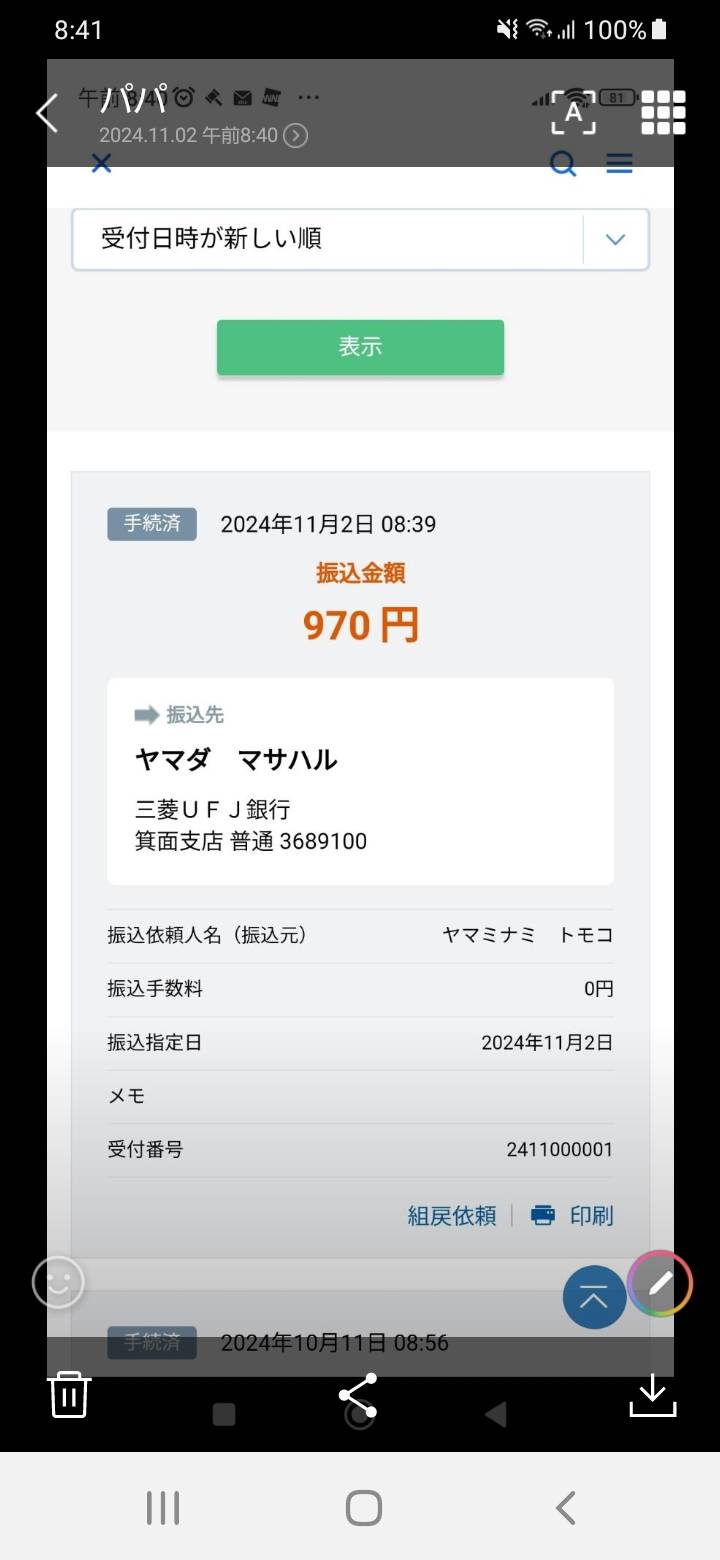Add an emoji reaction to the photo
This screenshot has height=1560, width=720.
[58, 1282]
